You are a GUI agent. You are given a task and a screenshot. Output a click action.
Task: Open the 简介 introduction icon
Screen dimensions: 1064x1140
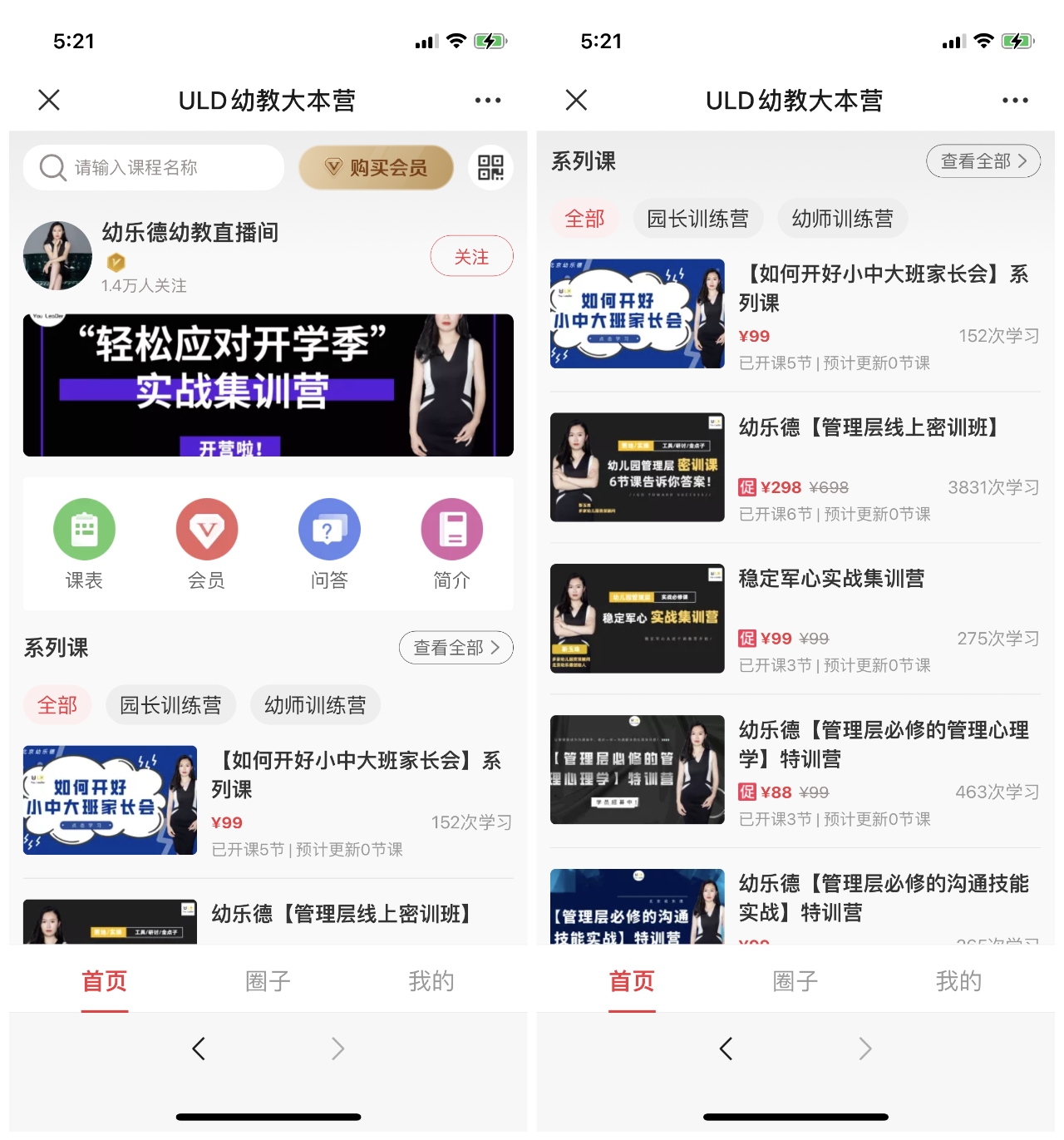[451, 529]
